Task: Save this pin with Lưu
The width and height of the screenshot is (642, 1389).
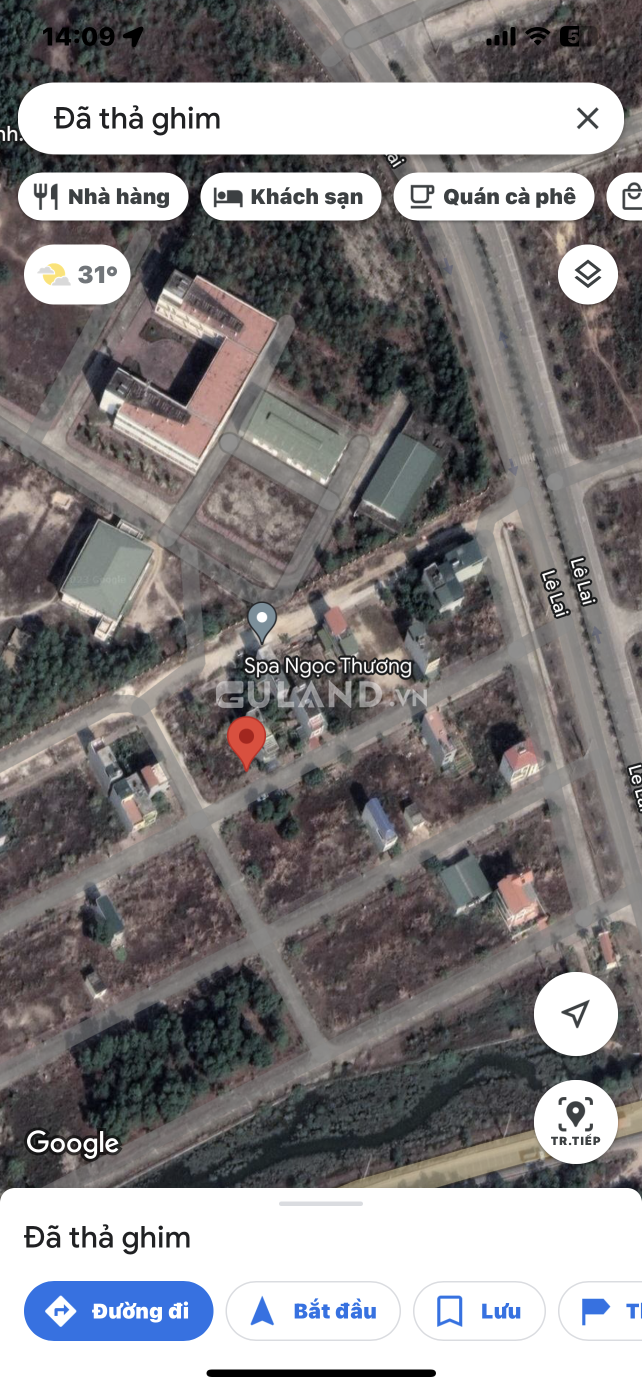Action: point(479,1310)
